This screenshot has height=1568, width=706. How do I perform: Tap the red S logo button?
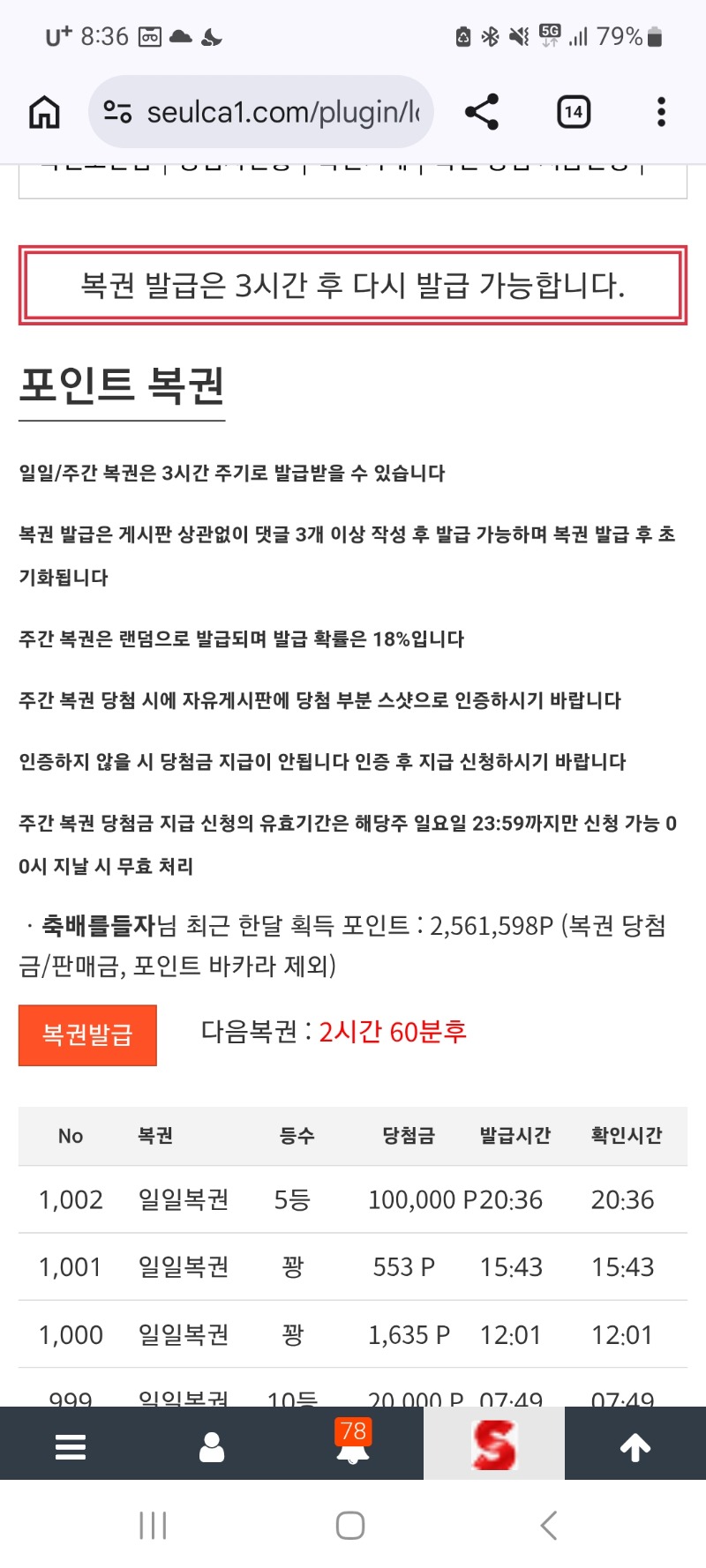pyautogui.click(x=494, y=1445)
